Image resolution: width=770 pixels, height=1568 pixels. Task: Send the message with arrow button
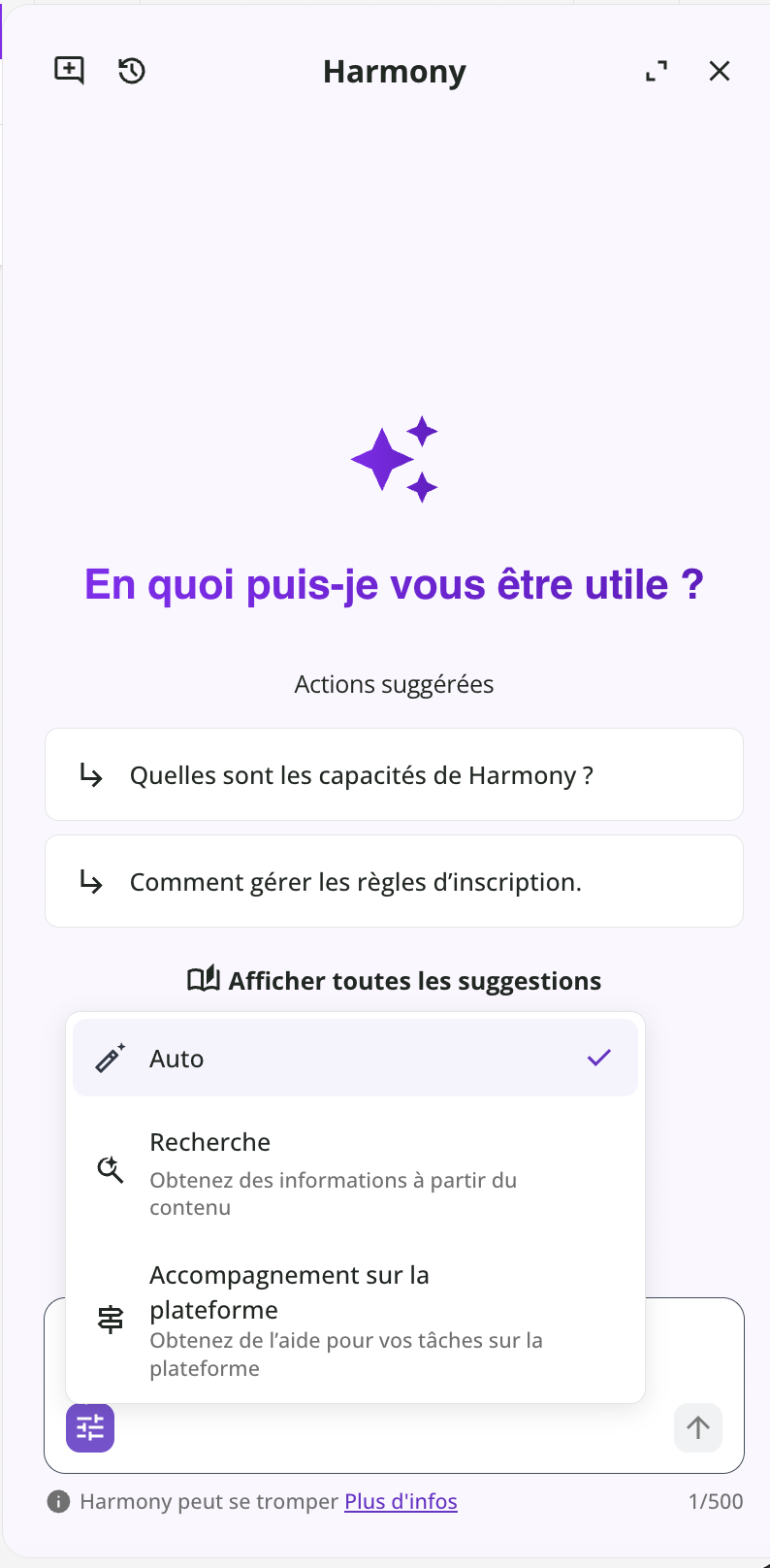click(x=697, y=1427)
